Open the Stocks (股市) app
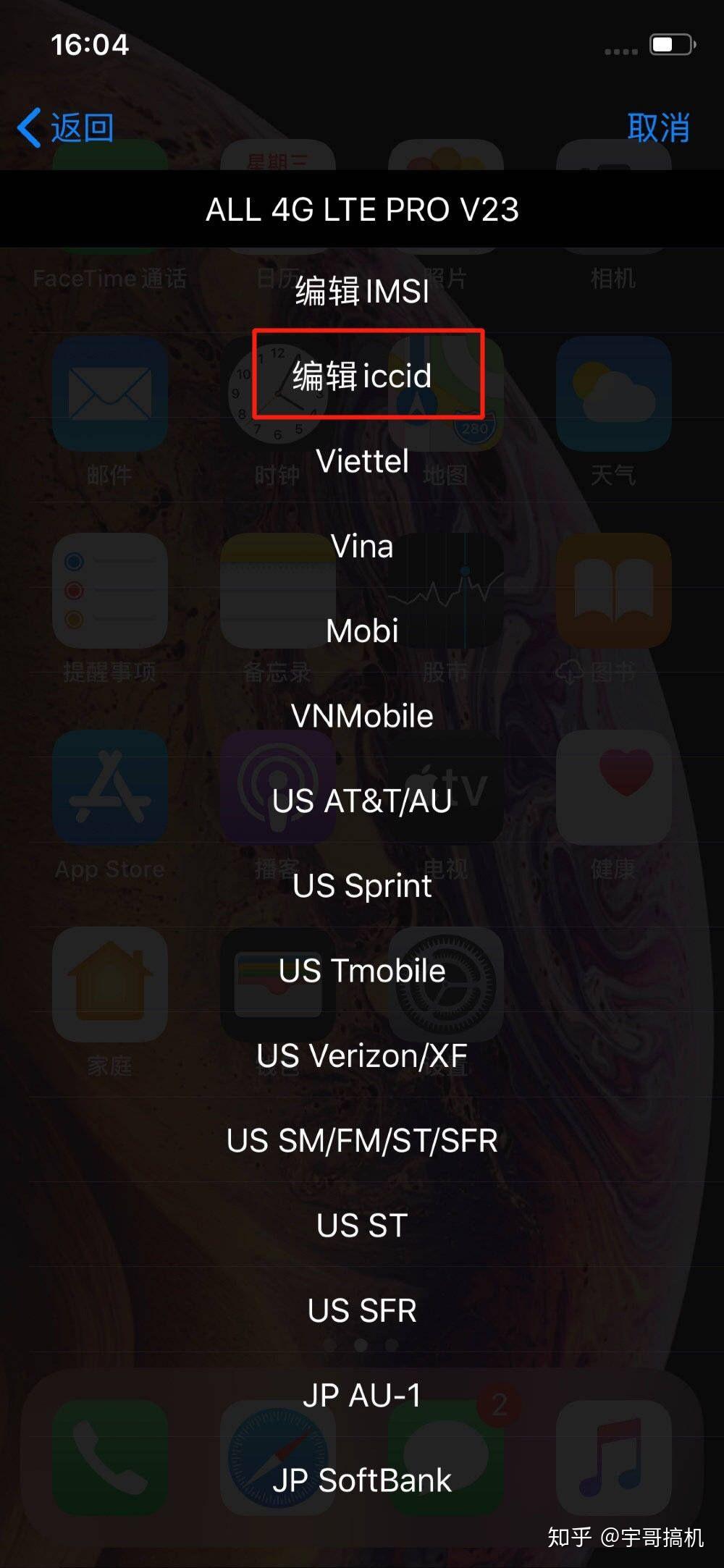Image resolution: width=724 pixels, height=1568 pixels. [449, 590]
